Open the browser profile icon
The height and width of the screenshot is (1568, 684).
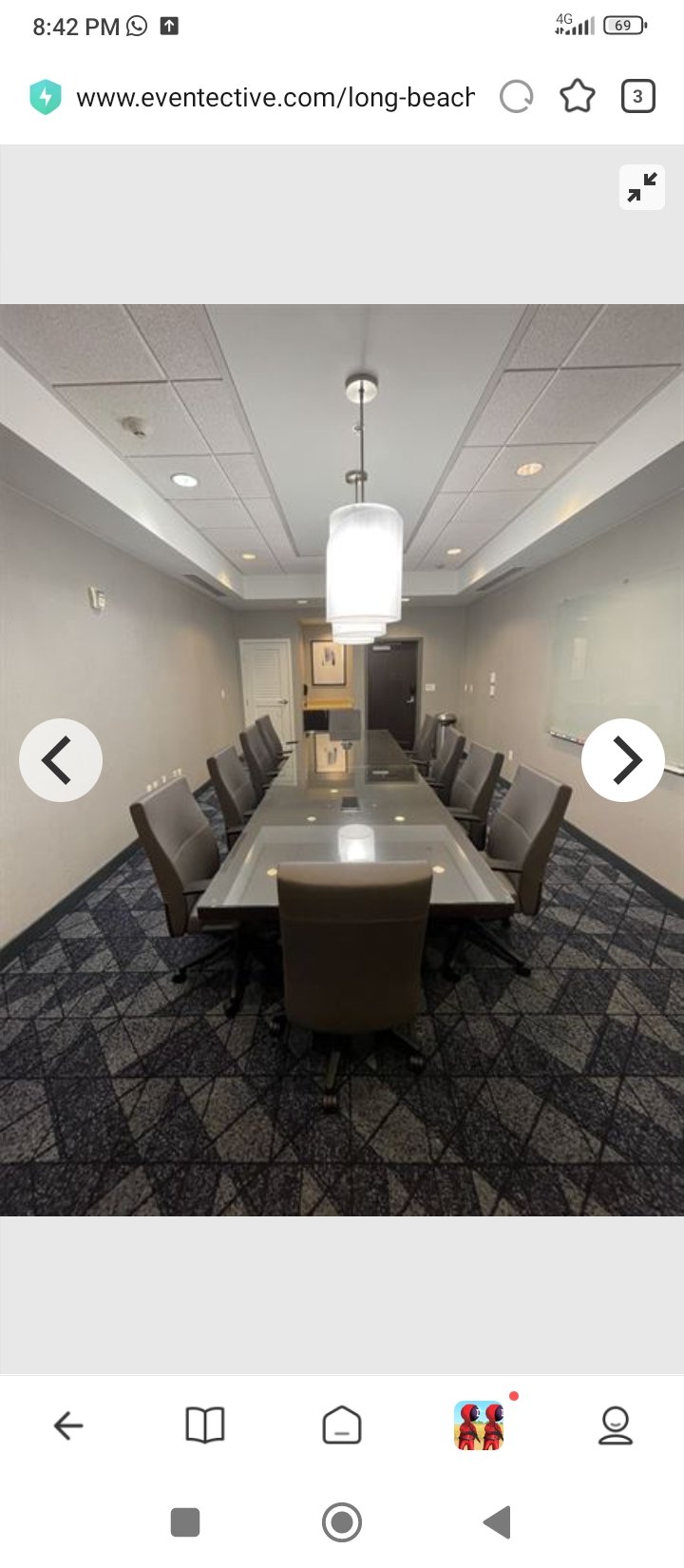click(x=616, y=1425)
